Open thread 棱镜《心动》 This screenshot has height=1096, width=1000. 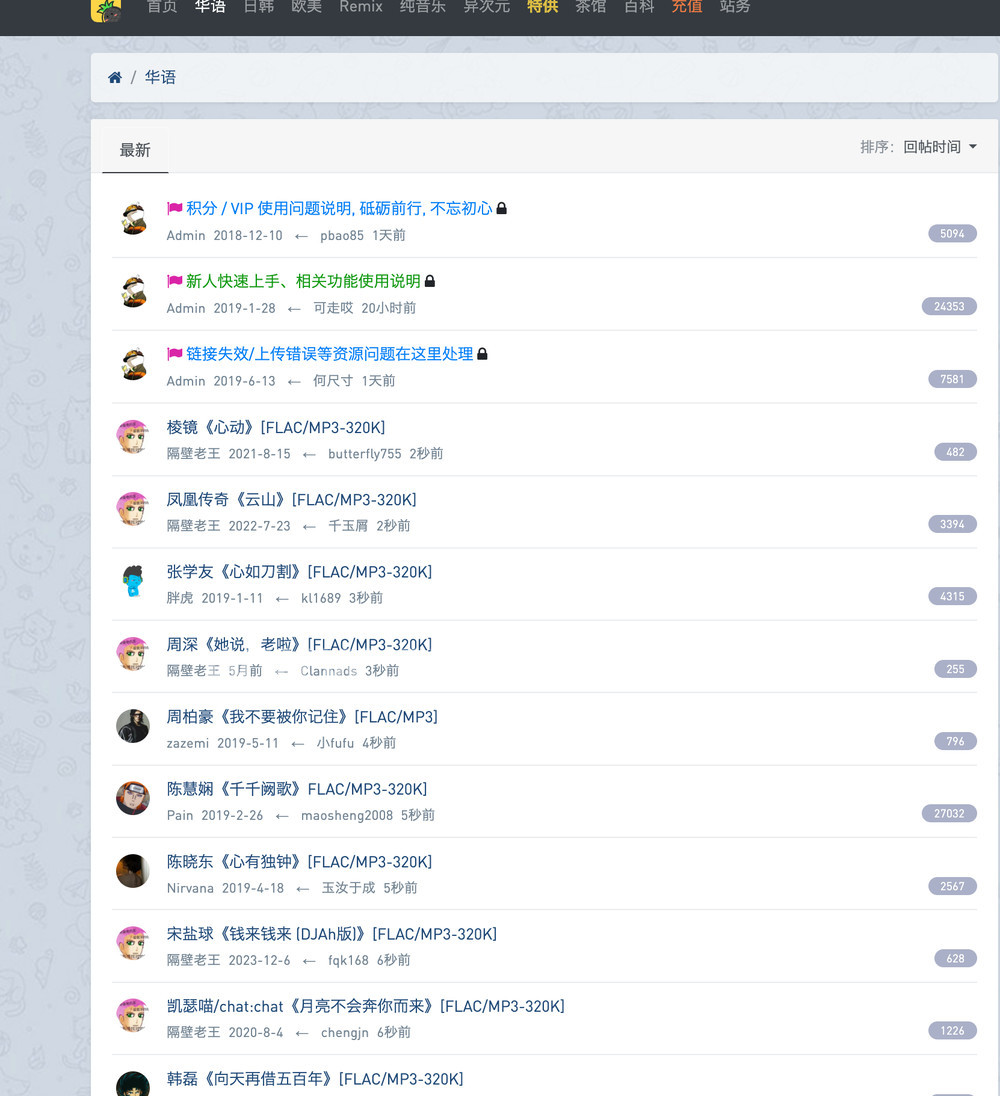point(275,427)
